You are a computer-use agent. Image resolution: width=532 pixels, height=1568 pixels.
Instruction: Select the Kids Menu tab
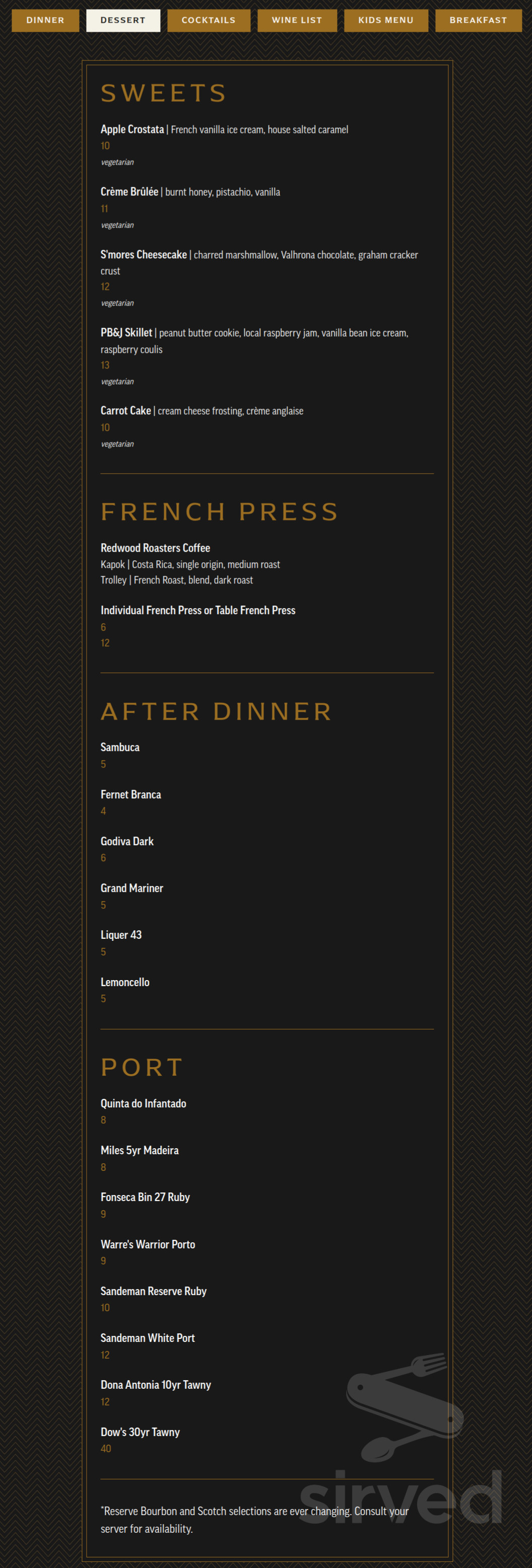coord(386,20)
